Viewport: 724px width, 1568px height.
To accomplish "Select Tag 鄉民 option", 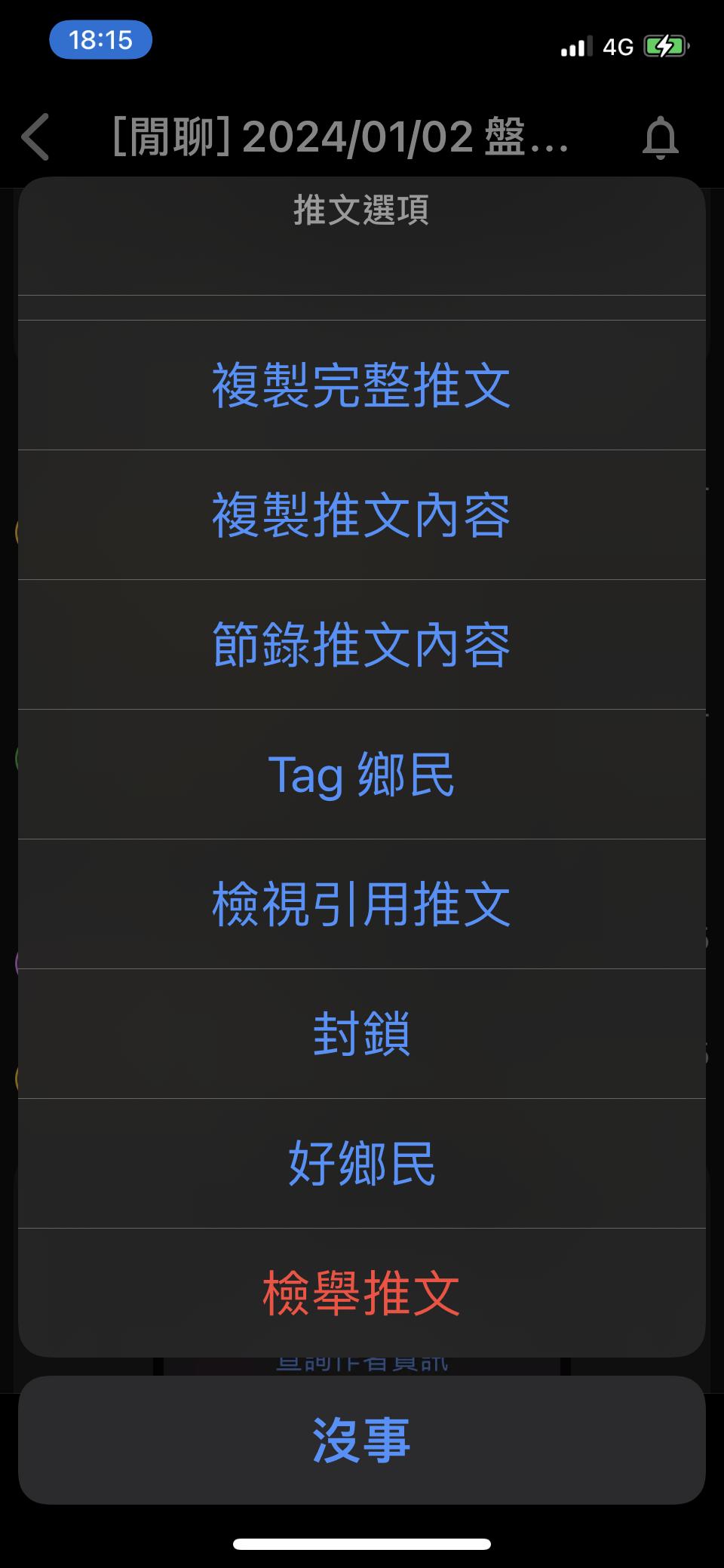I will pyautogui.click(x=361, y=775).
